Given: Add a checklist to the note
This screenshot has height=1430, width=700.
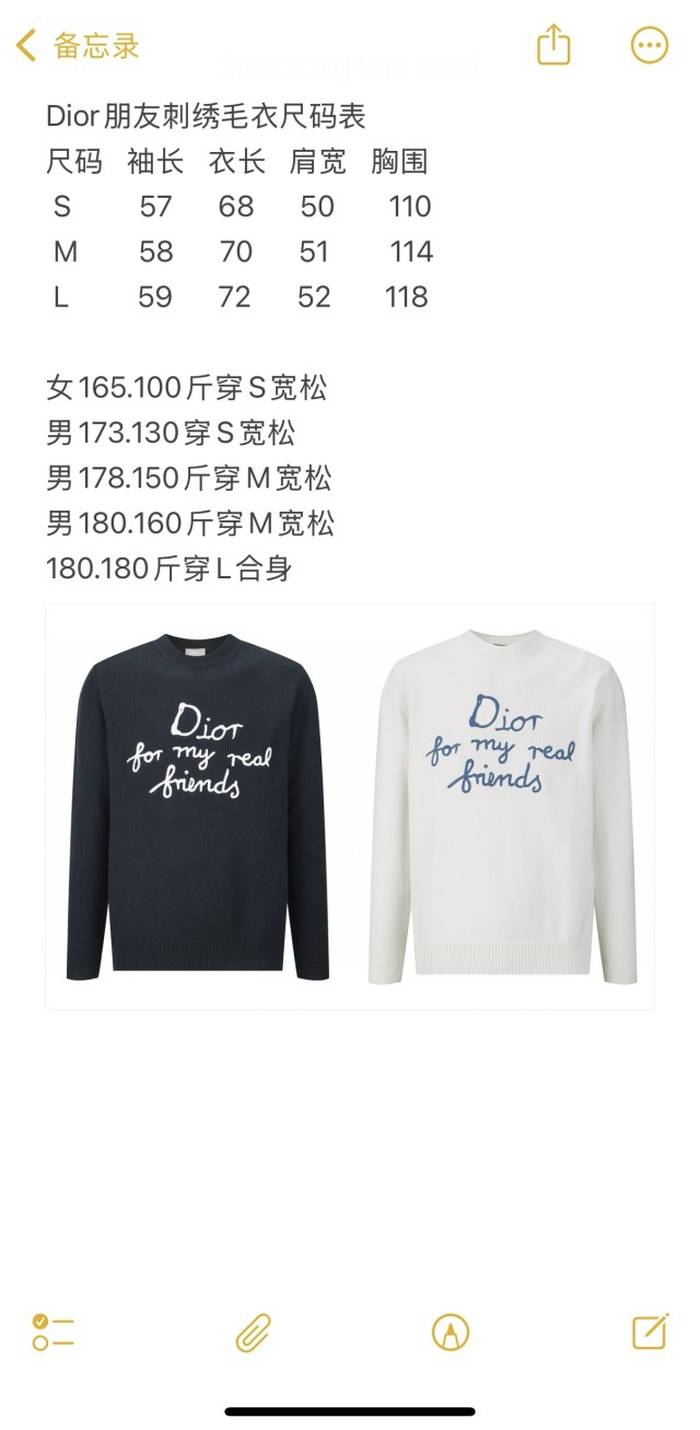Looking at the screenshot, I should [53, 1332].
